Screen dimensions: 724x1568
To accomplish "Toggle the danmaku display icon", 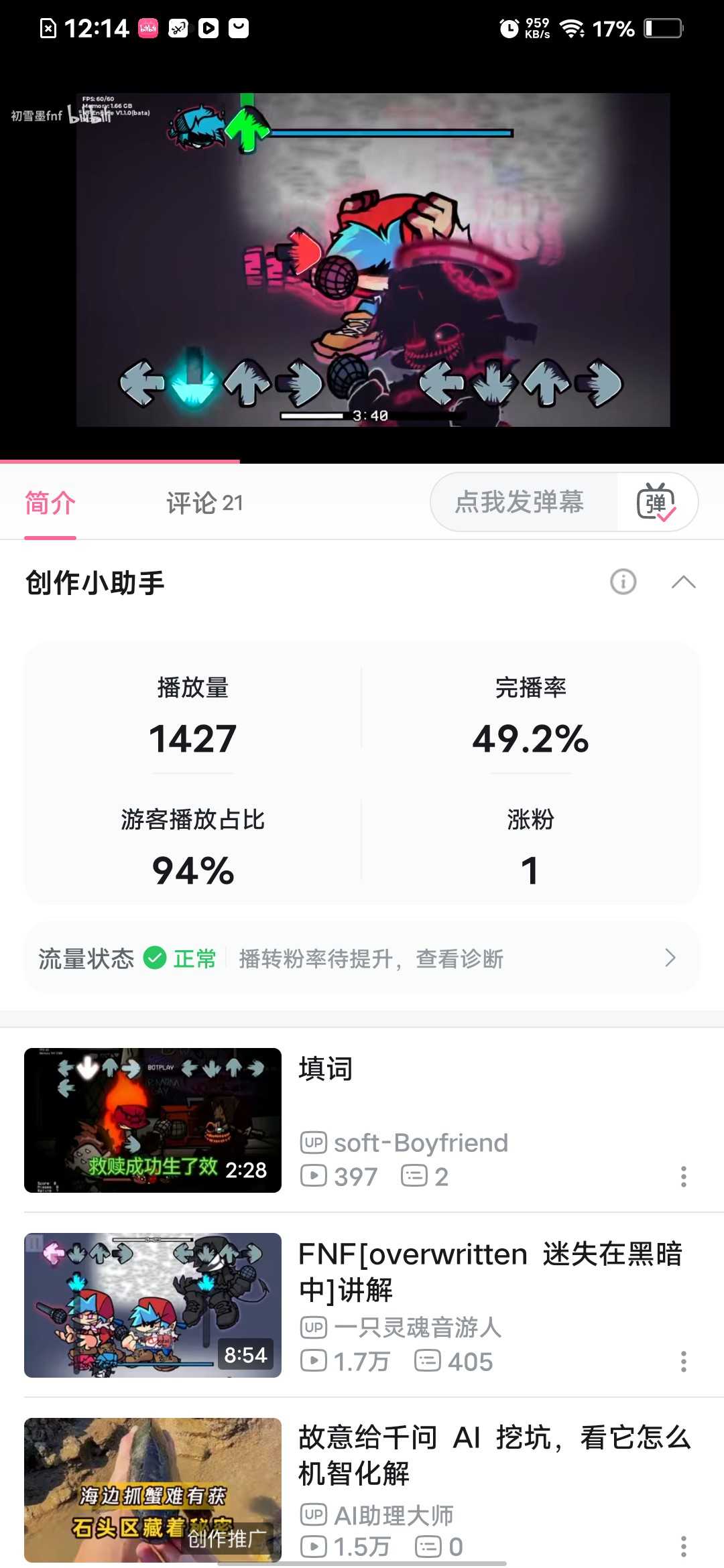I will [x=656, y=502].
